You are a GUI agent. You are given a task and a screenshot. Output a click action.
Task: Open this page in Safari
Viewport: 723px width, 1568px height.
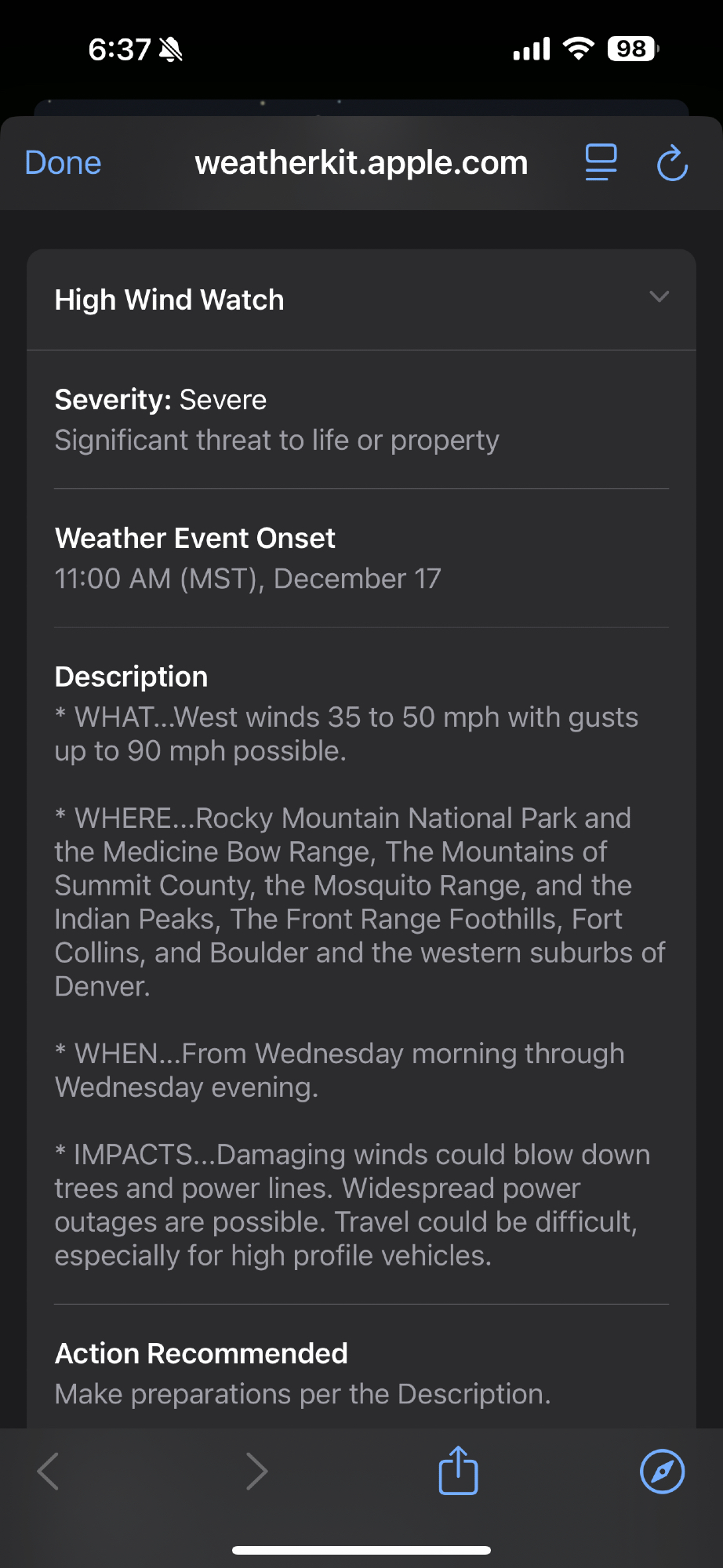[662, 1471]
